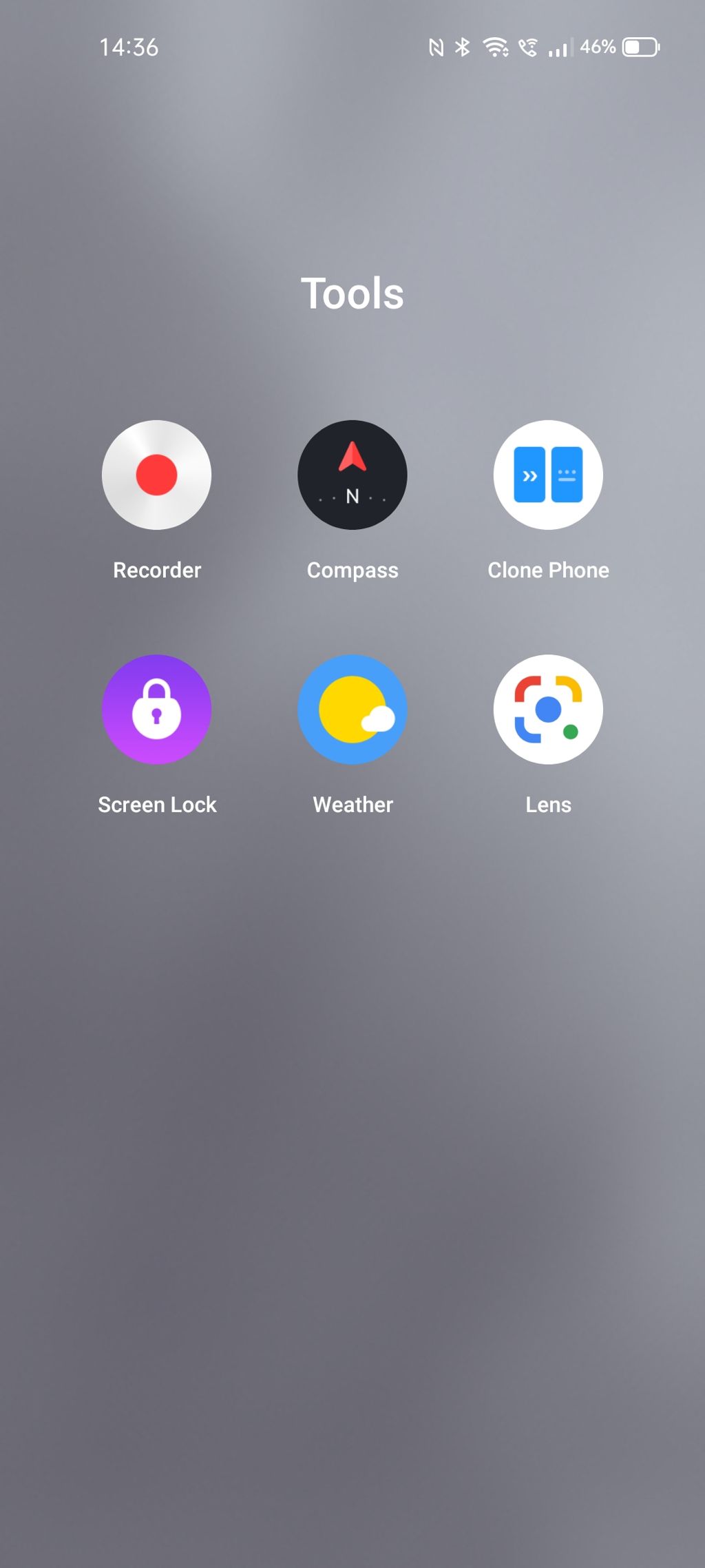
Task: Tap the Screen Lock shortcut
Action: [156, 709]
